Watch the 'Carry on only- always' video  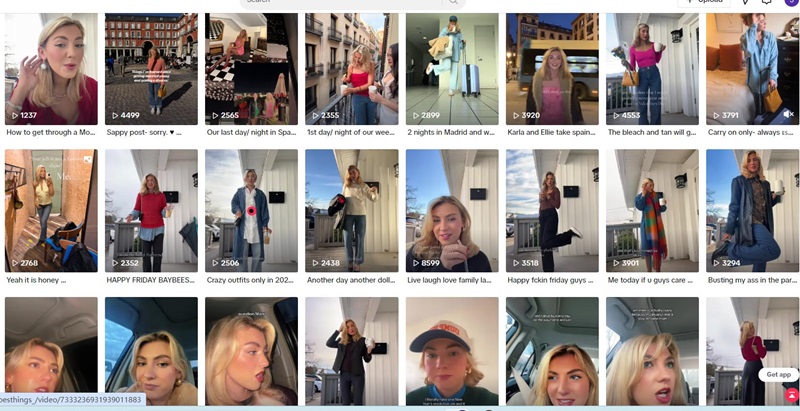[x=752, y=68]
